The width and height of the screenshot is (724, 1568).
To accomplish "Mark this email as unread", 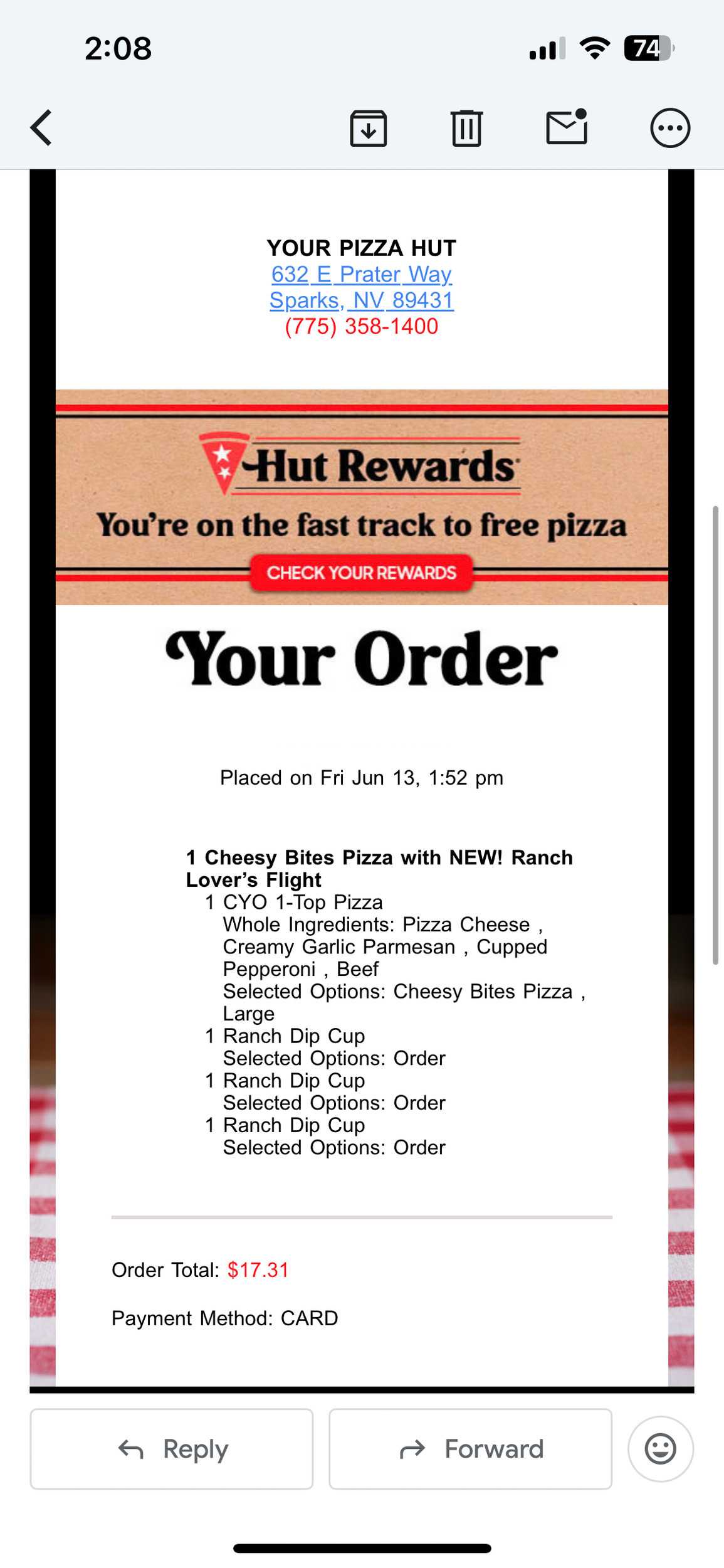I will tap(567, 127).
